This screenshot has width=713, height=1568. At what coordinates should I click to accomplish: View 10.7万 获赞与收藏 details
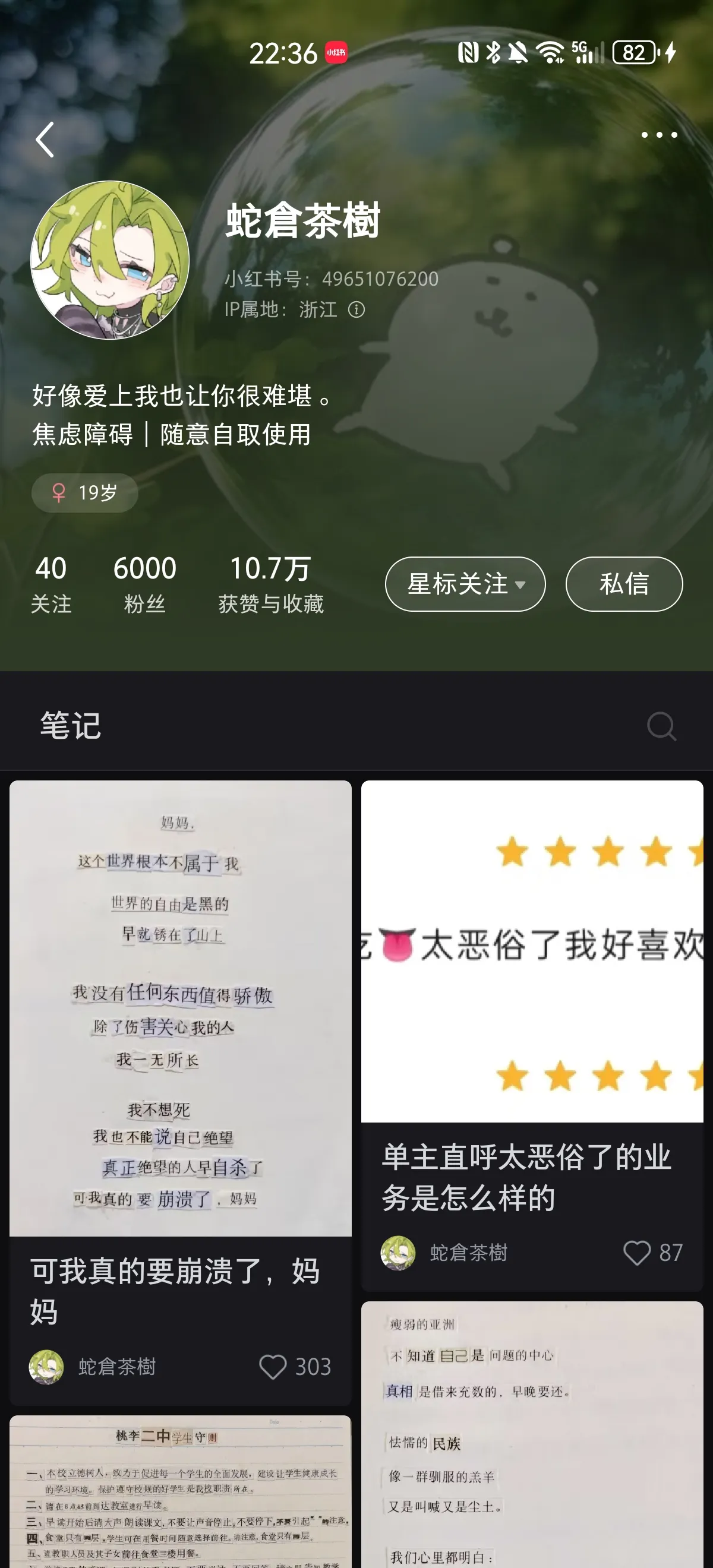(271, 584)
